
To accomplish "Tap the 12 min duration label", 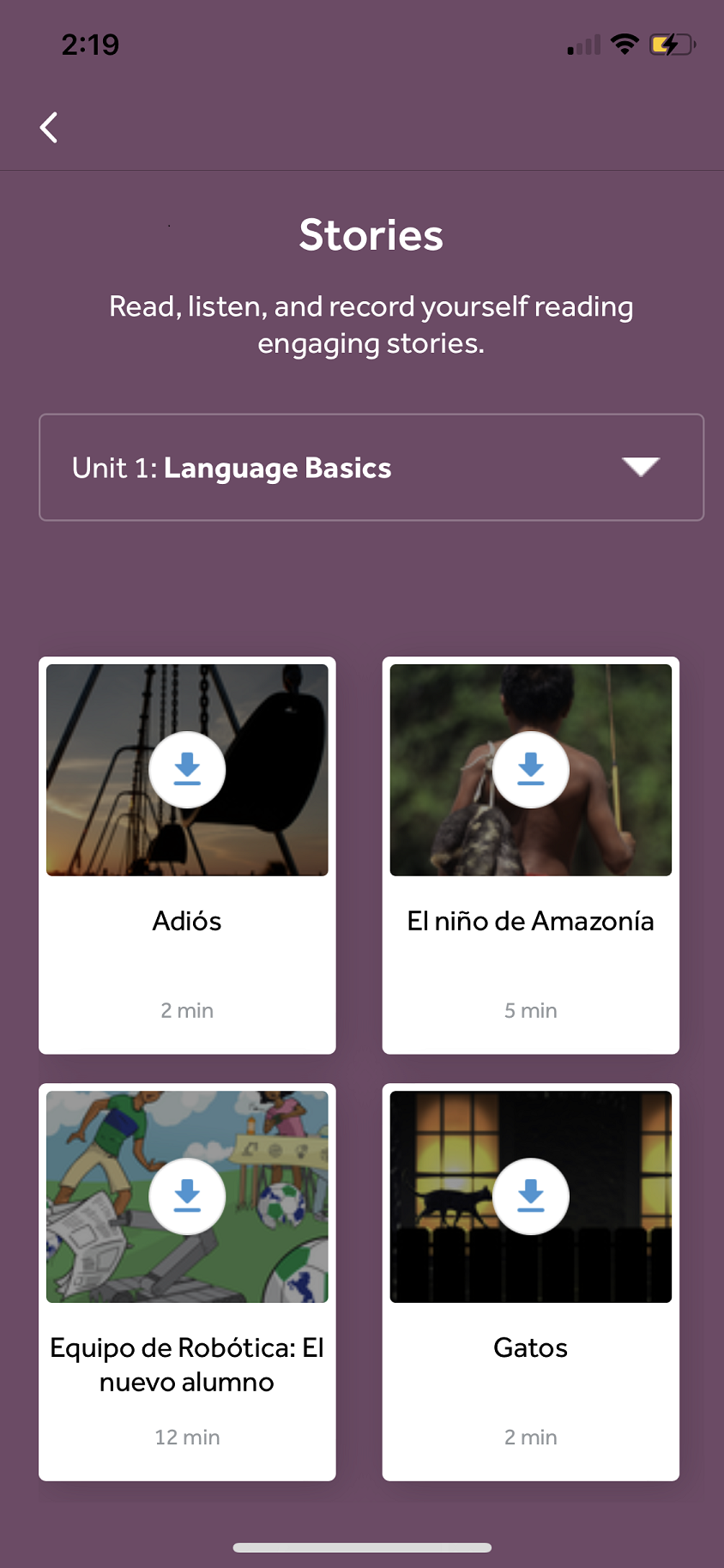I will 187,1437.
